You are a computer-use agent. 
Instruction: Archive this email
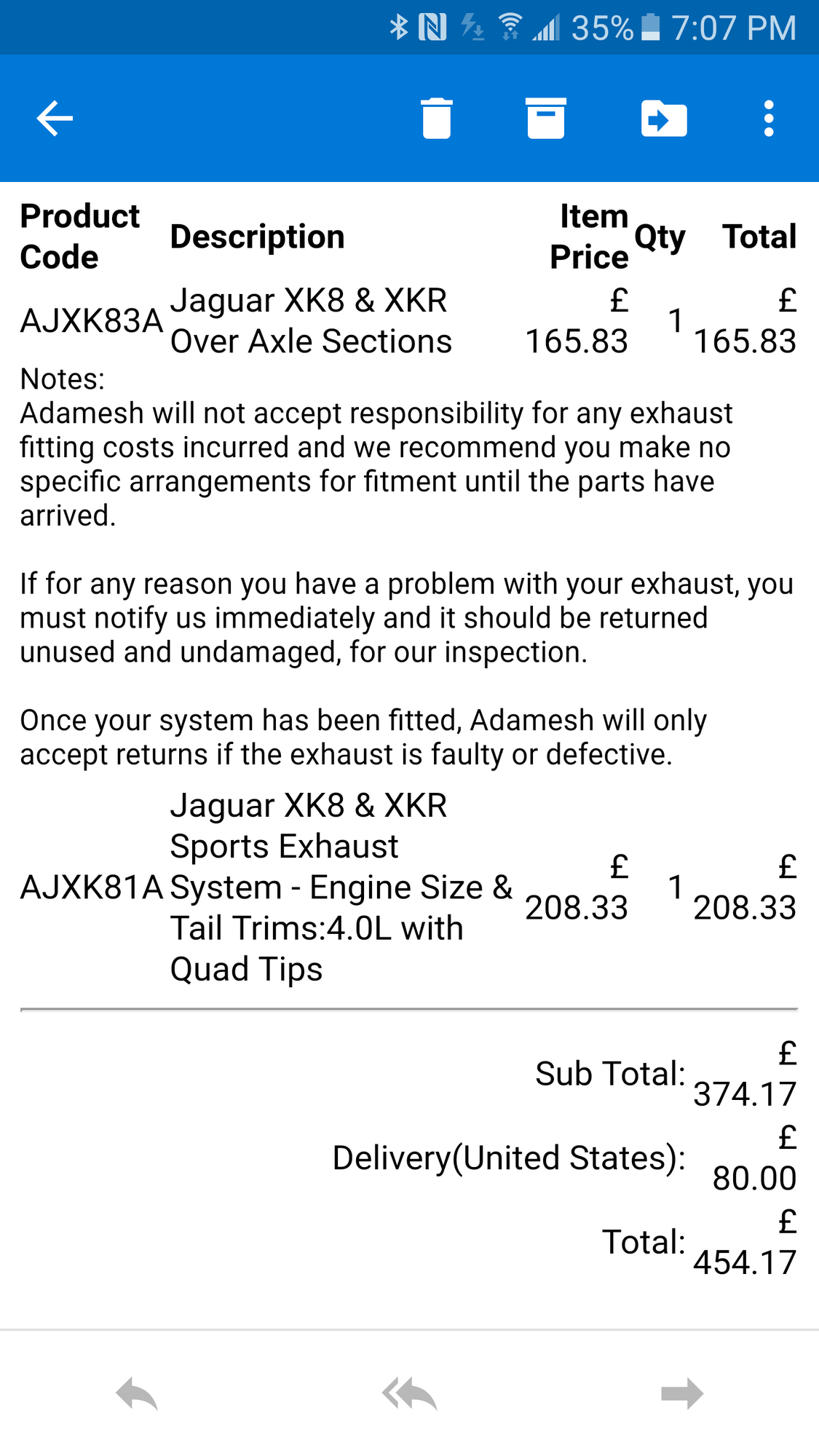pyautogui.click(x=546, y=119)
